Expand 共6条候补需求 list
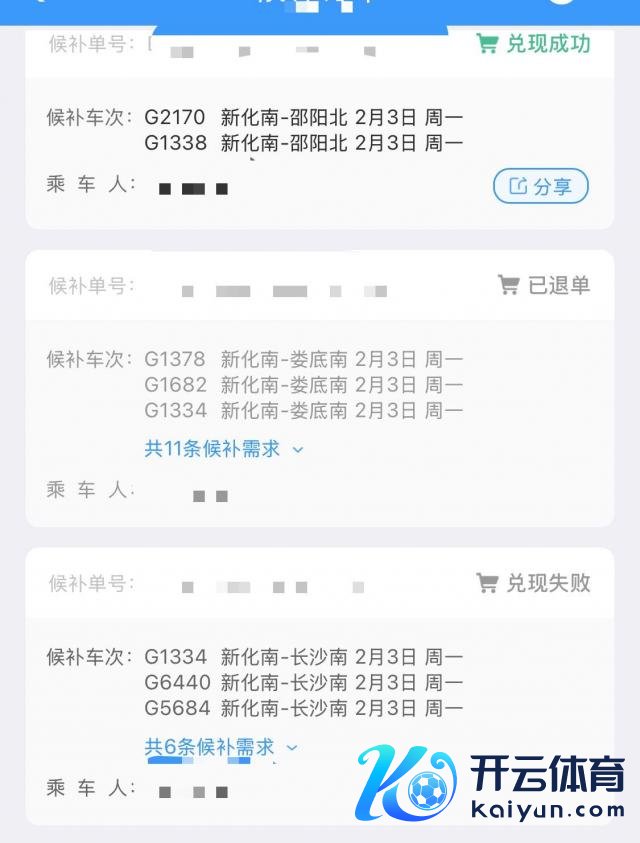 [x=220, y=747]
